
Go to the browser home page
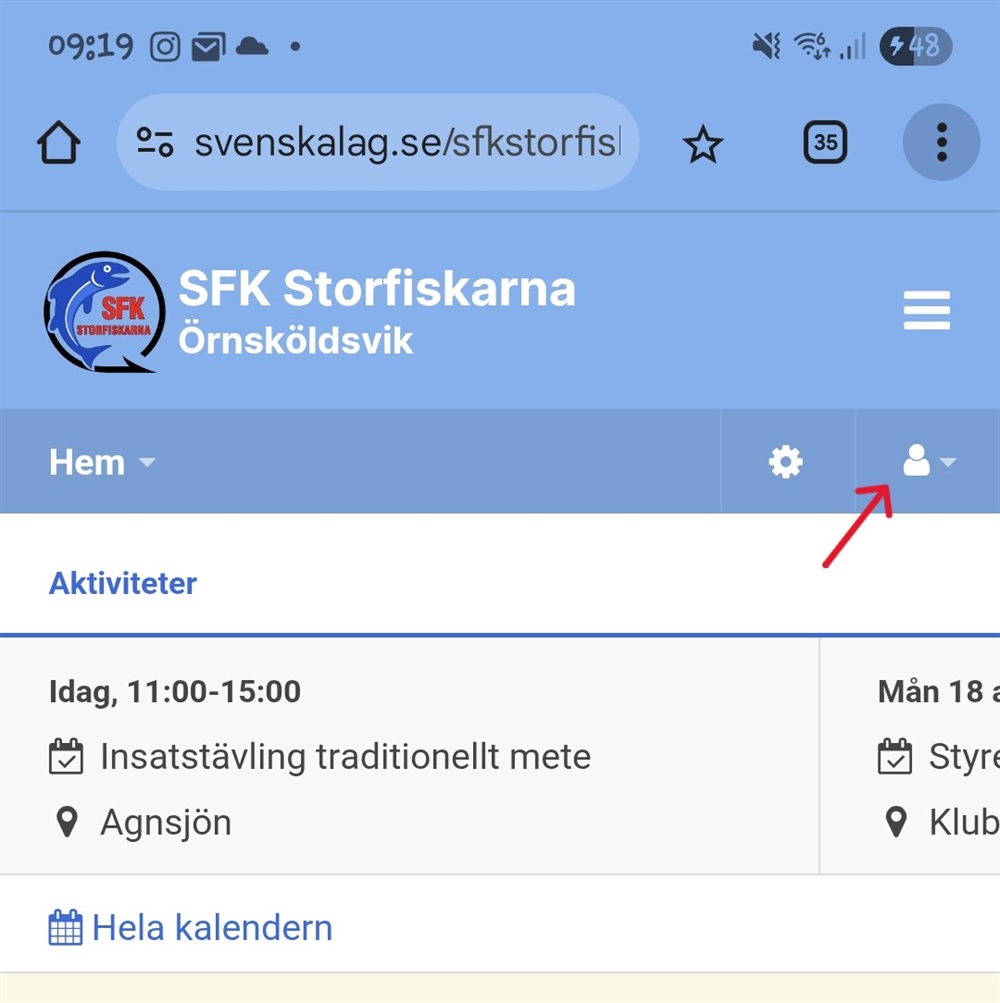point(59,144)
